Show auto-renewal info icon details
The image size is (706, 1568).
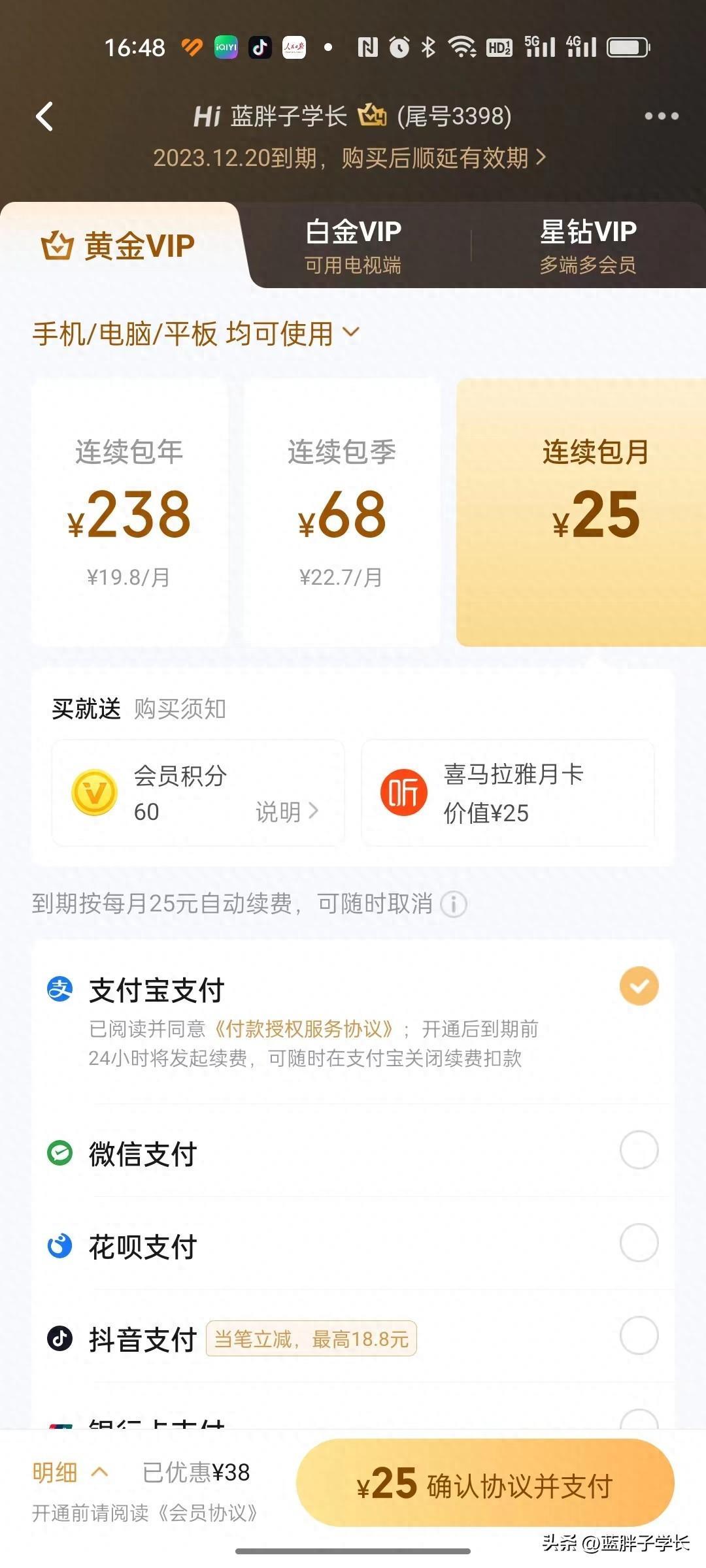point(454,905)
